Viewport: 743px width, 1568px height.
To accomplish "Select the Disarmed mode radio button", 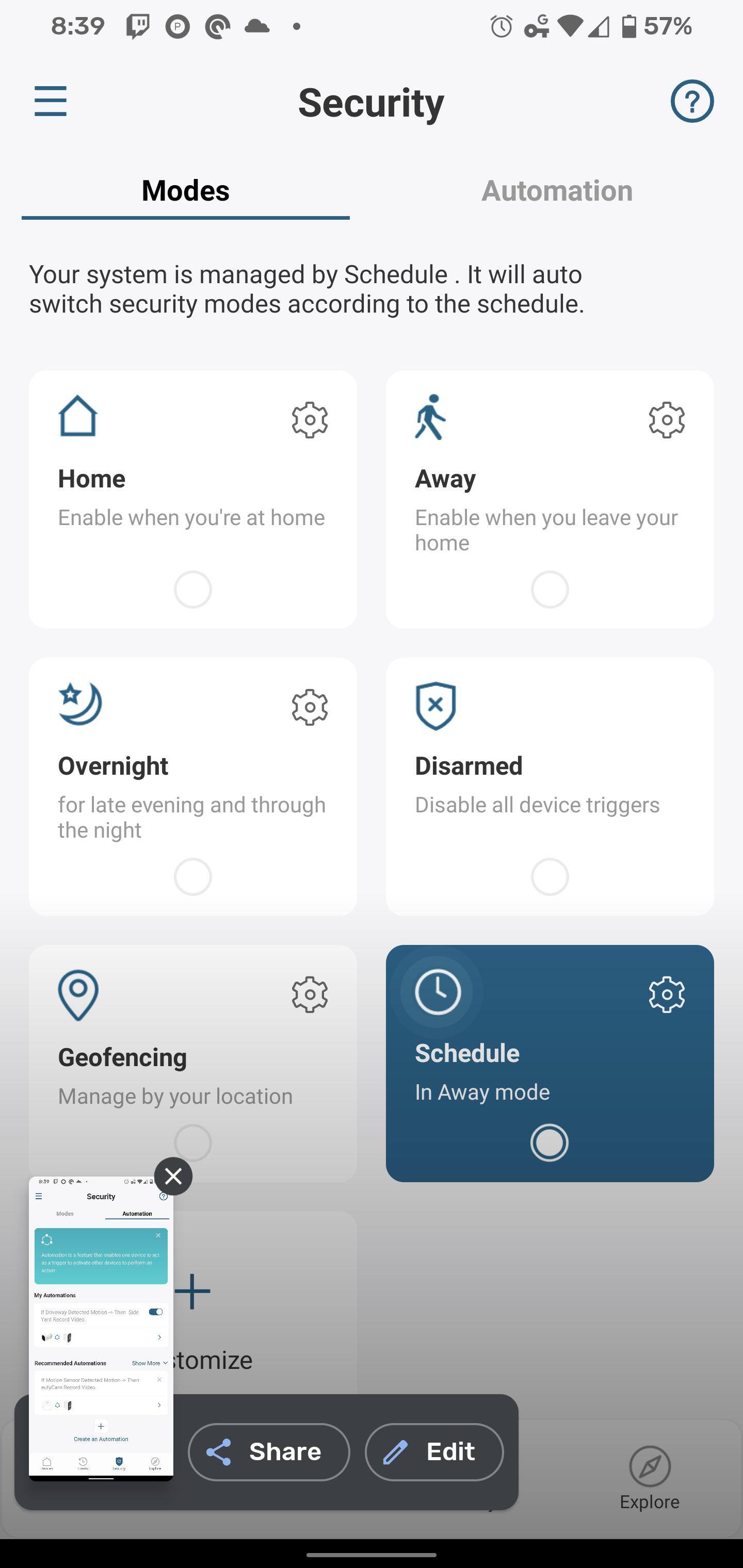I will [550, 876].
